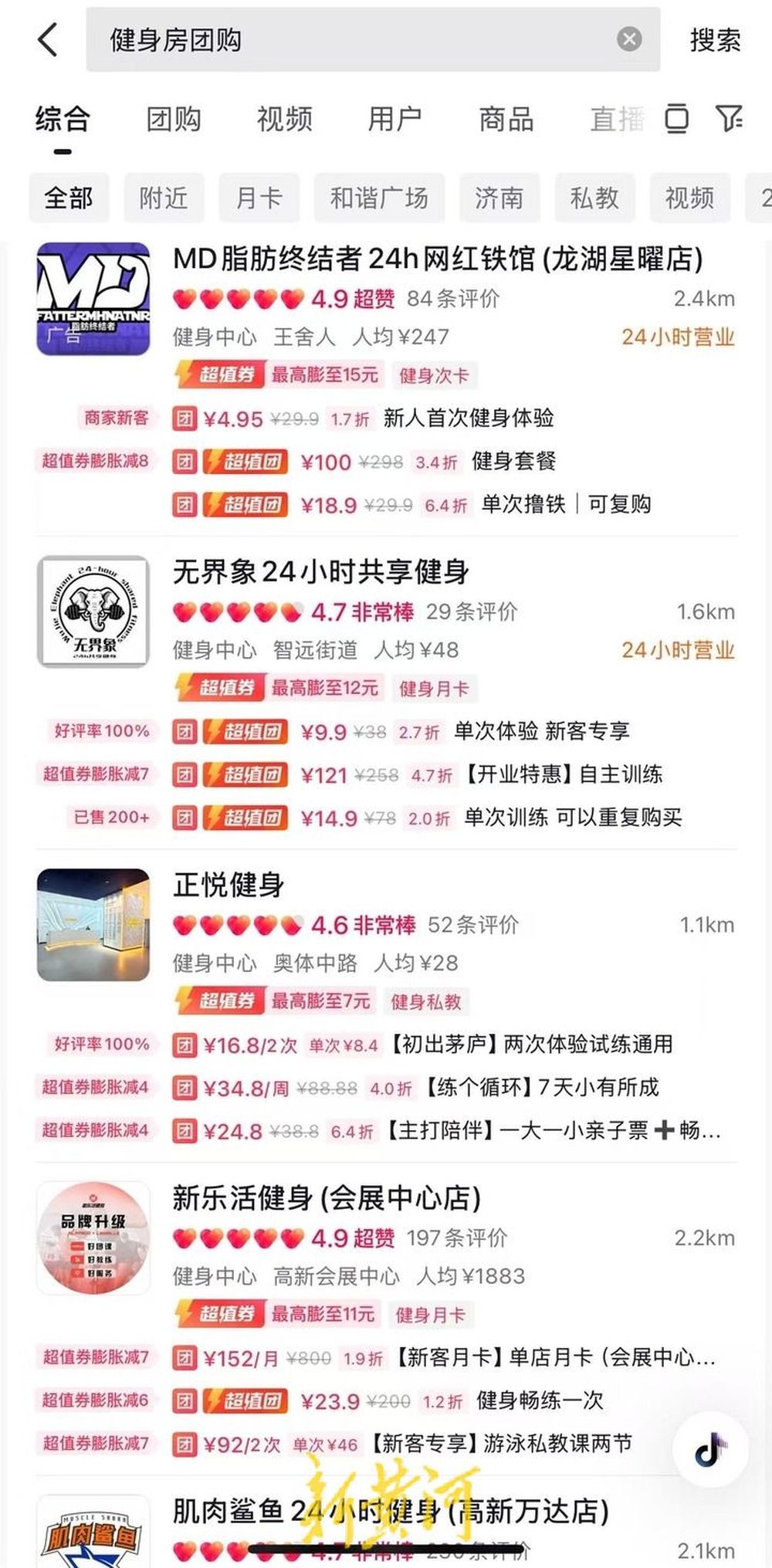Open the filter funnel icon
The image size is (772, 1568).
coord(729,119)
